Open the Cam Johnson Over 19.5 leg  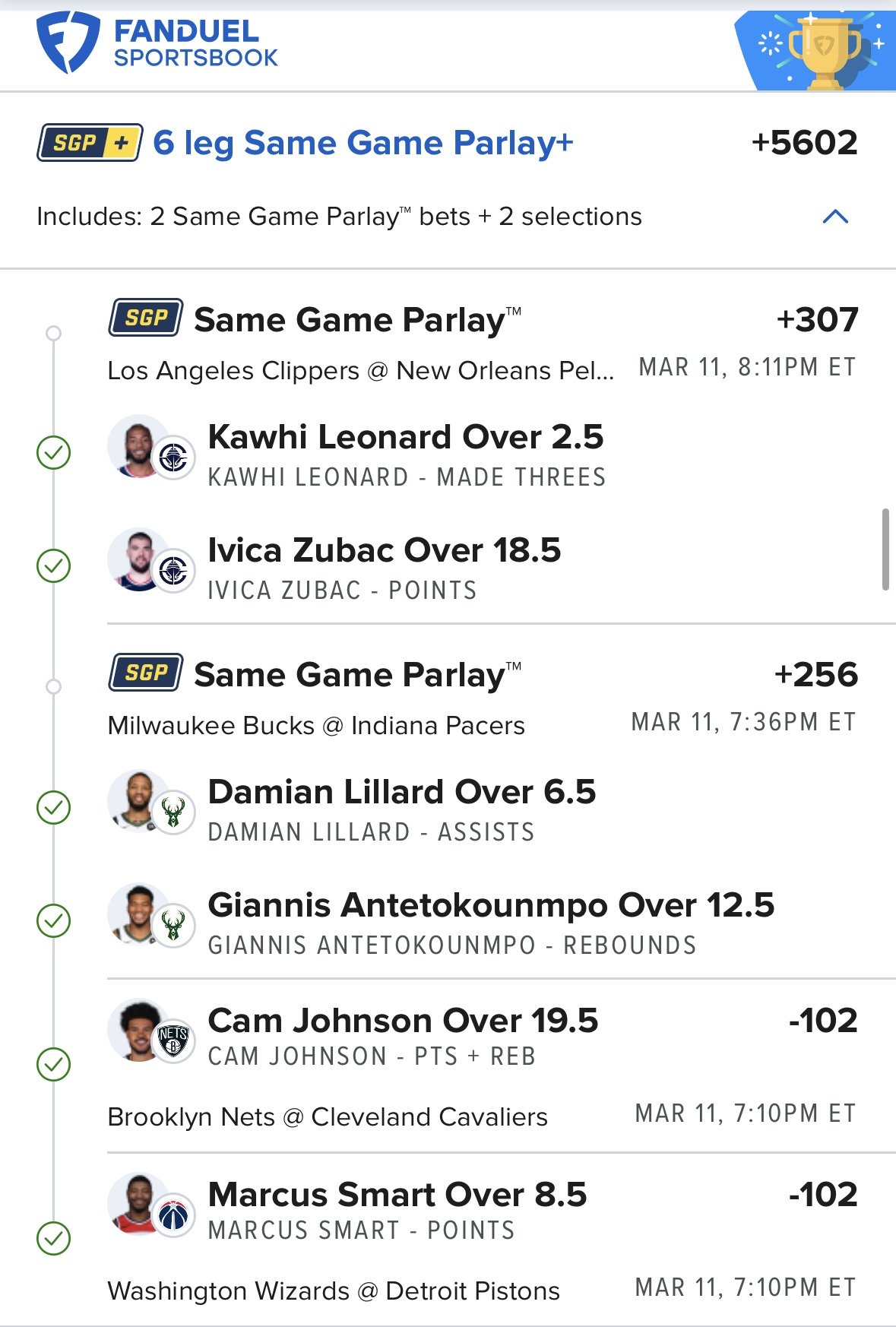[403, 1021]
